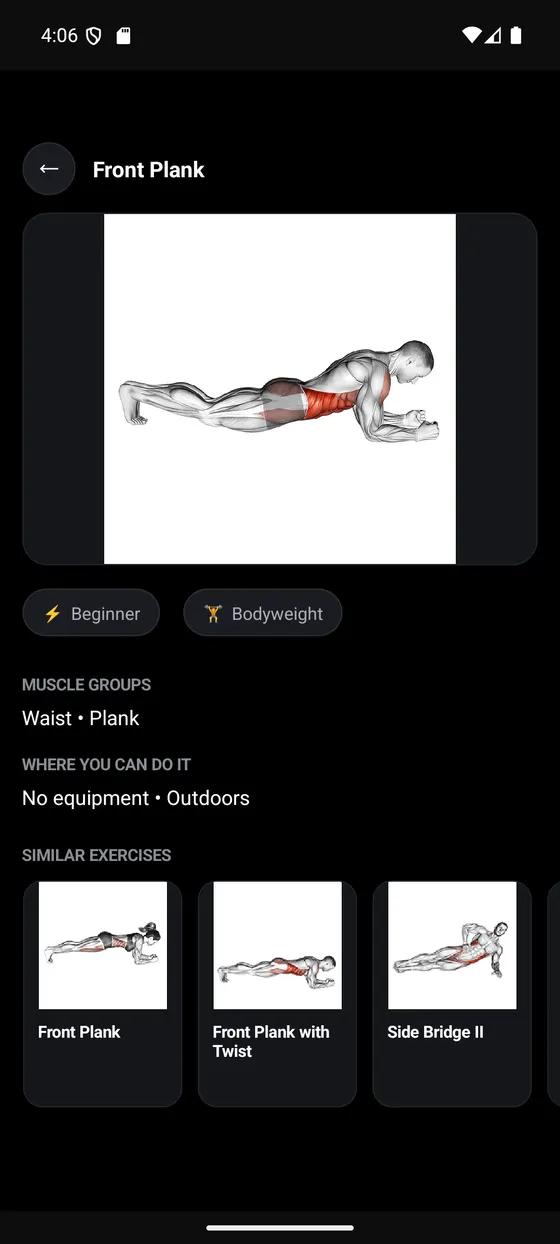The height and width of the screenshot is (1244, 560).
Task: View the Front Plank demonstration image
Action: click(x=280, y=389)
